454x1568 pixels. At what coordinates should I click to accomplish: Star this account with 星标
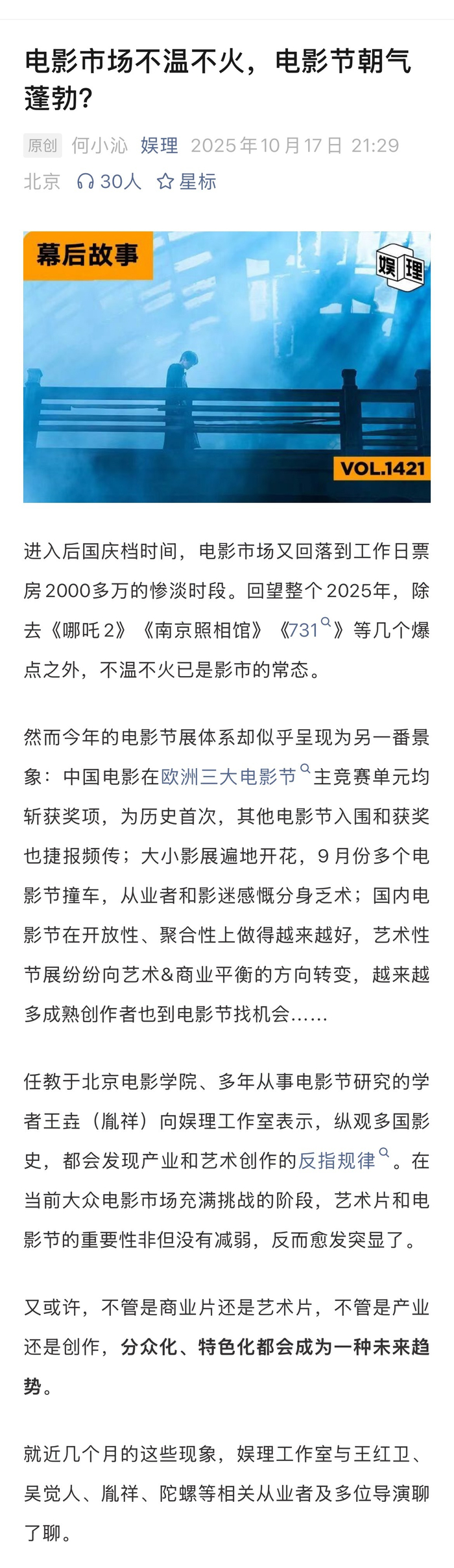(186, 181)
